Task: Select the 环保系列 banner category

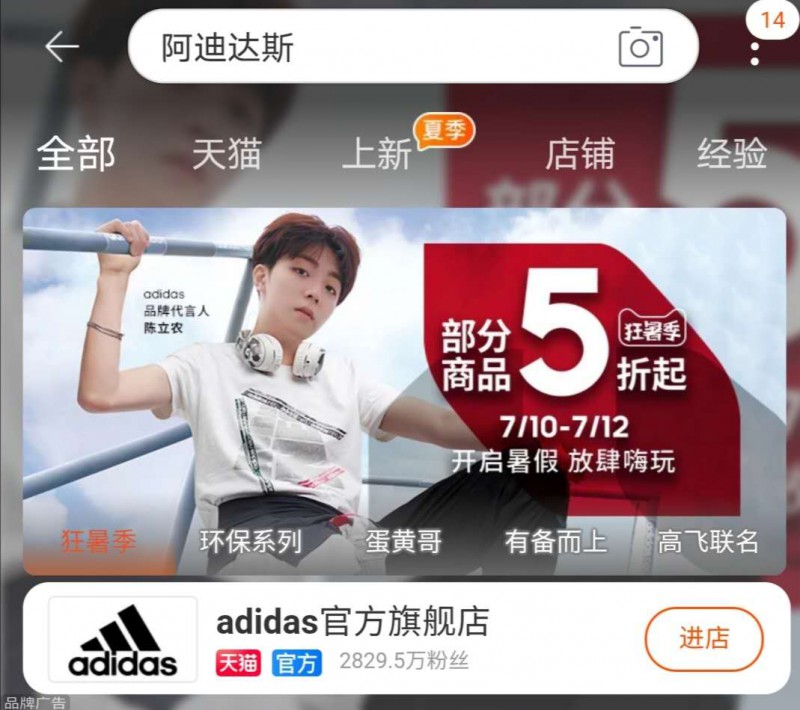Action: click(251, 542)
